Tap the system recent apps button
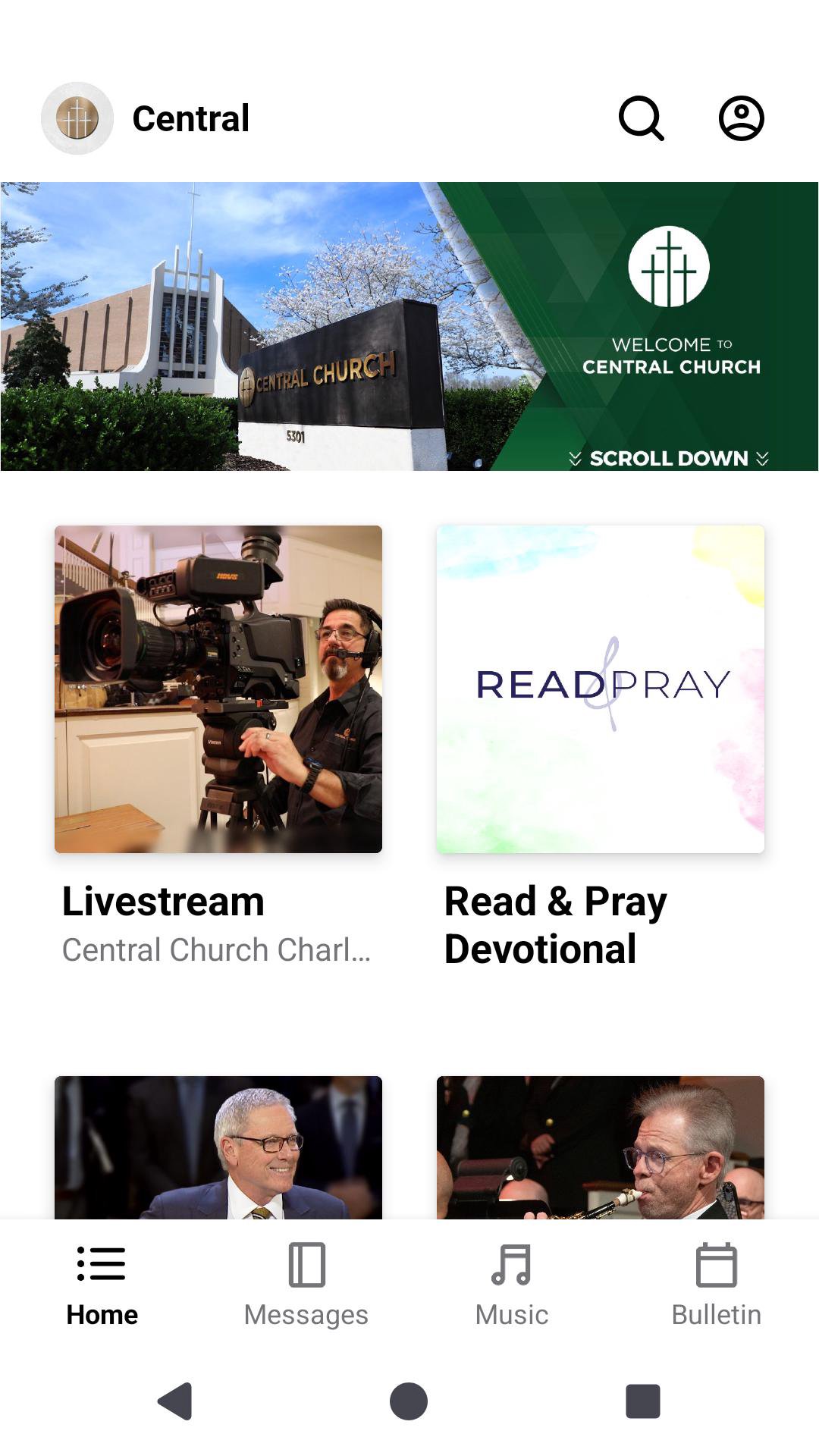The height and width of the screenshot is (1456, 819). click(642, 1401)
